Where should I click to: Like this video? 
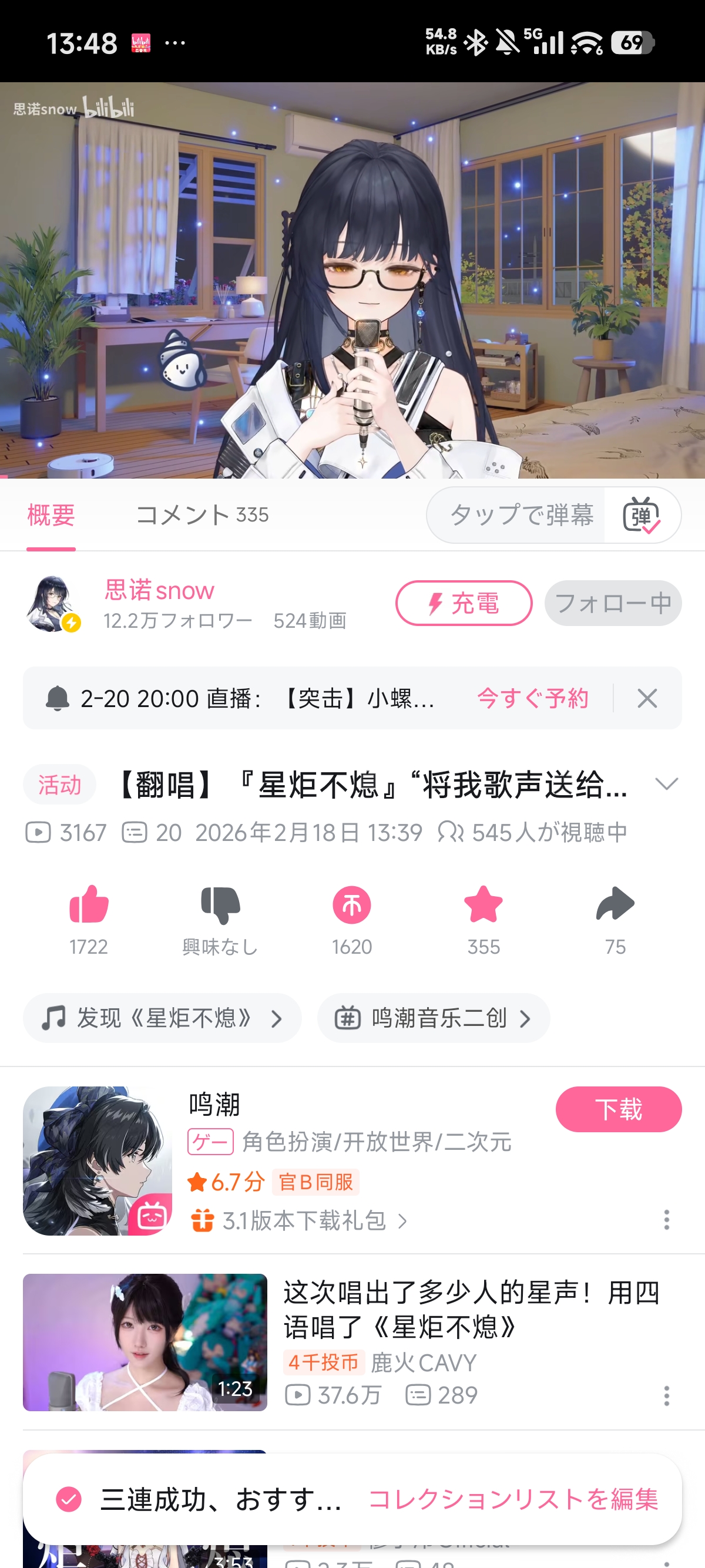pos(89,905)
